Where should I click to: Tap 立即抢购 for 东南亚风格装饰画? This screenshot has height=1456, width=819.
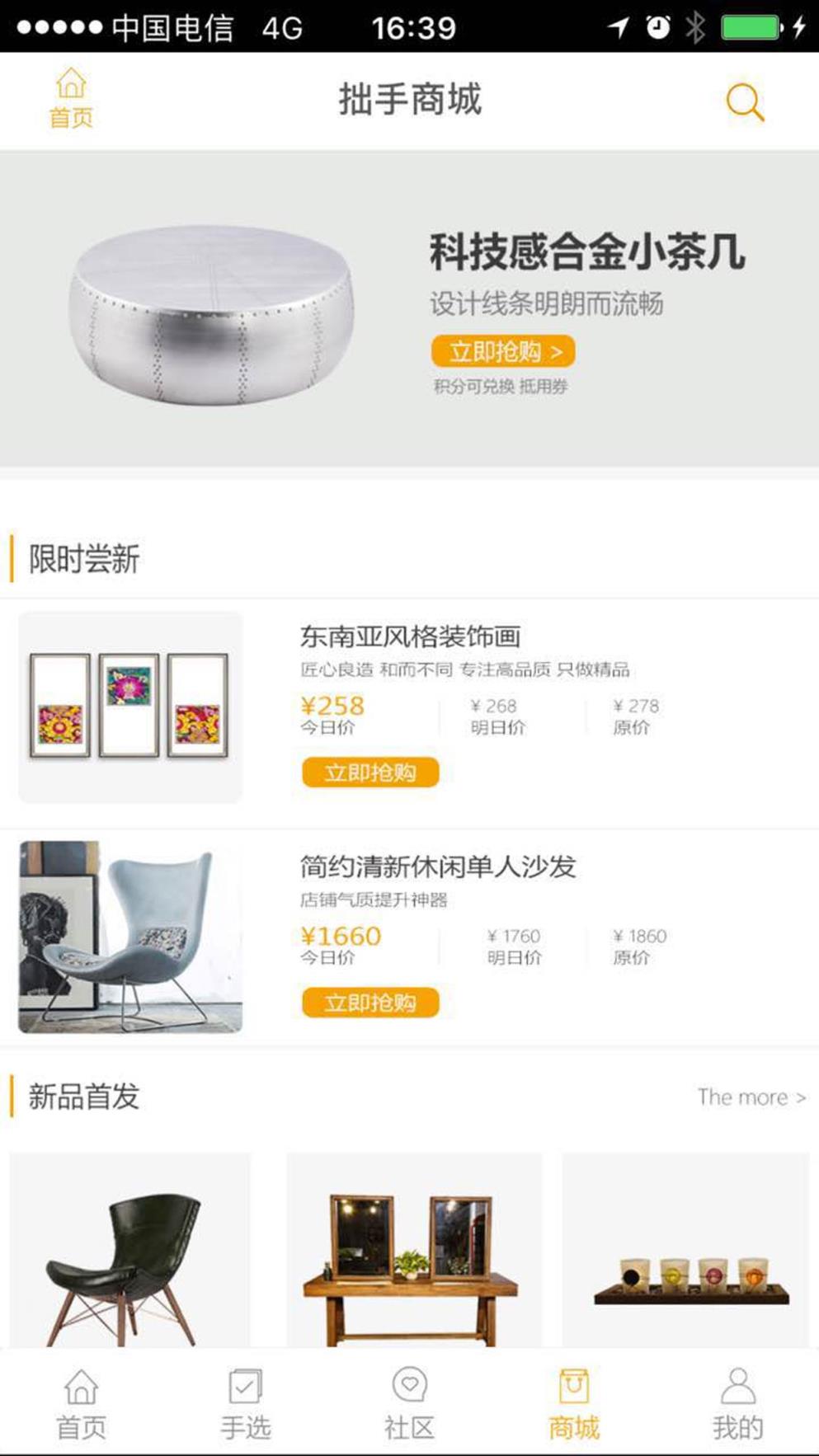click(x=370, y=773)
